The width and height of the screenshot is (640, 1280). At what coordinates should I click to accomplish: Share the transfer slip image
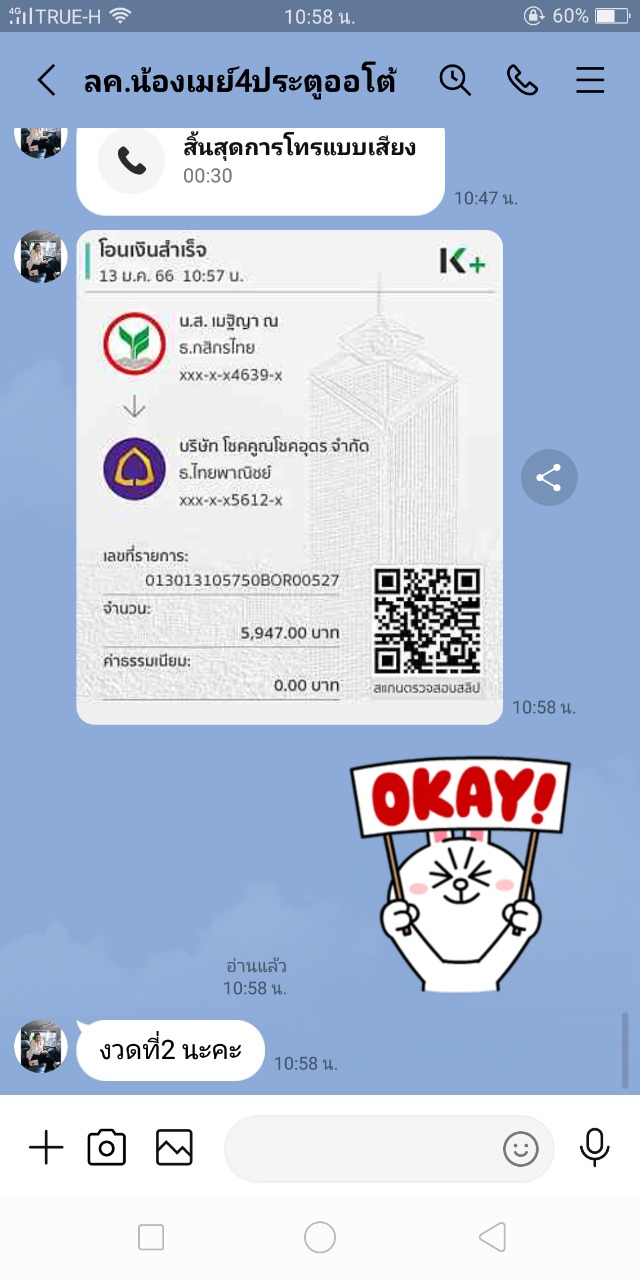click(x=549, y=478)
